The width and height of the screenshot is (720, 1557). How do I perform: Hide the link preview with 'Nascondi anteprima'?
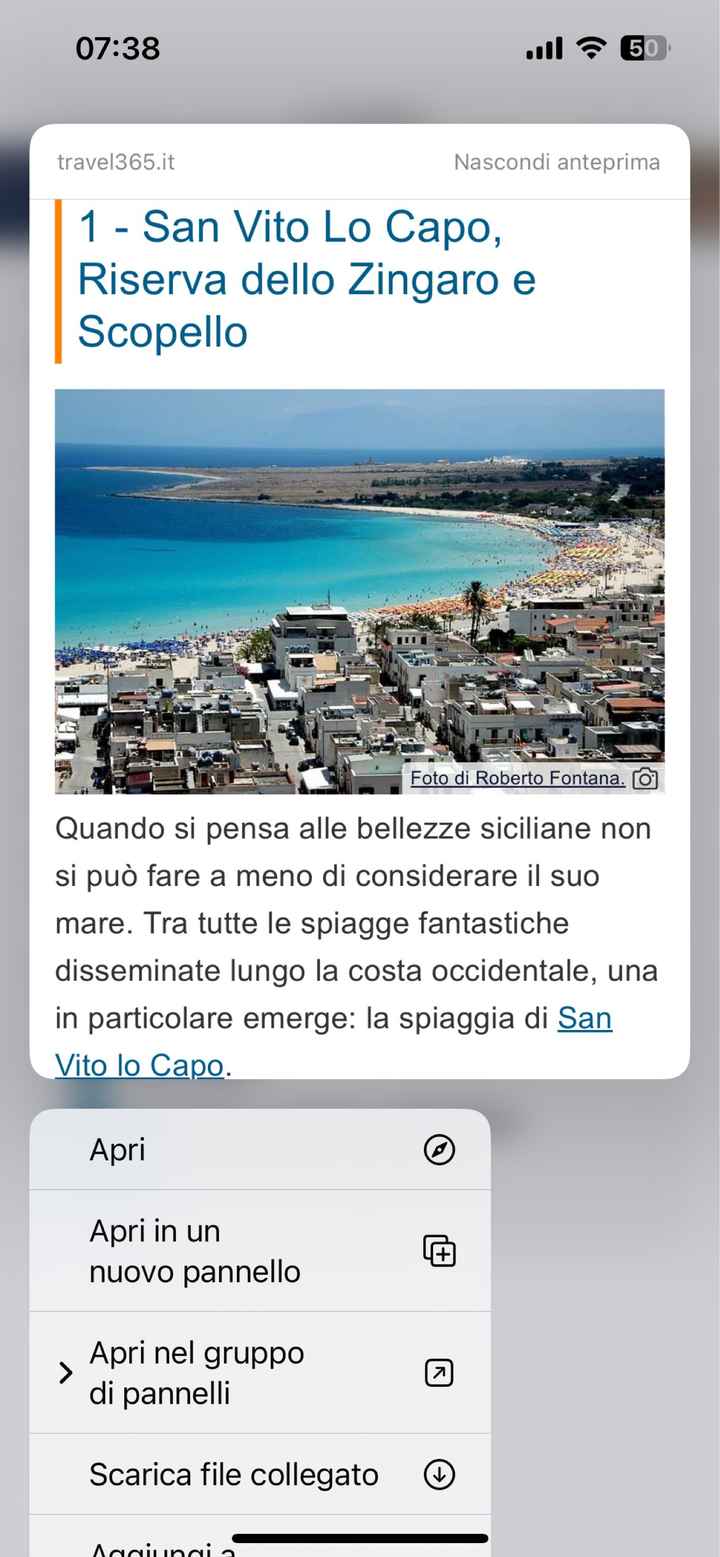[557, 161]
